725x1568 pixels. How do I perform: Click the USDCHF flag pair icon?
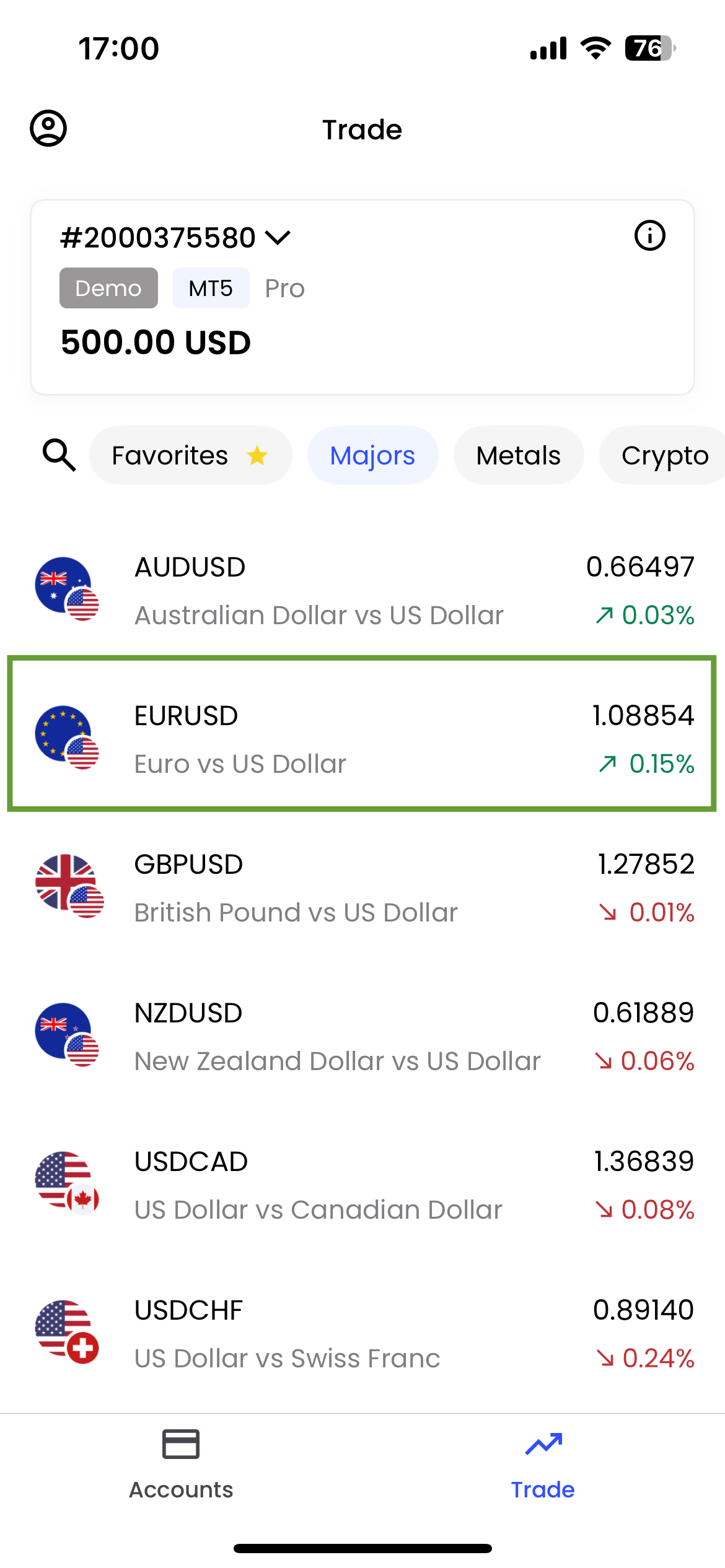tap(68, 1333)
